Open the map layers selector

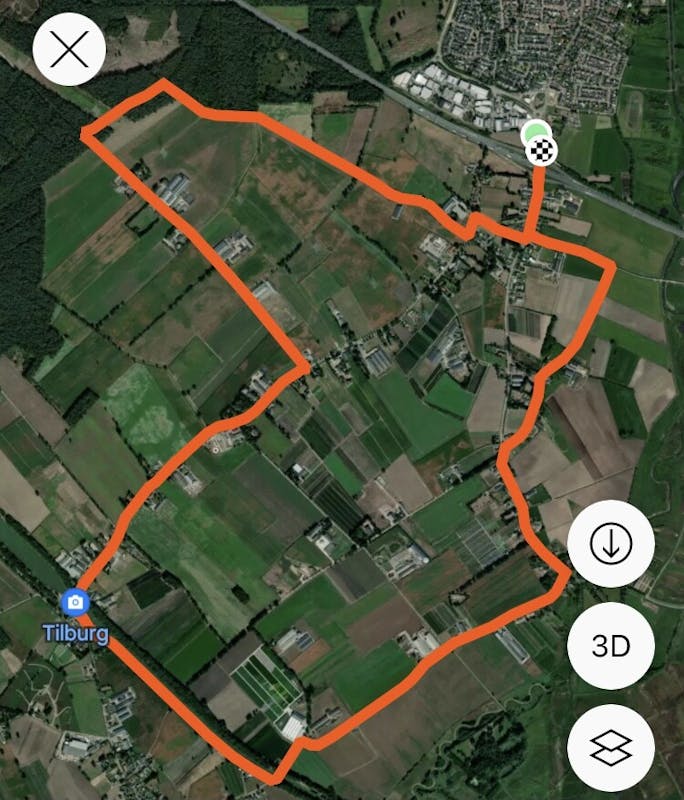coord(610,746)
